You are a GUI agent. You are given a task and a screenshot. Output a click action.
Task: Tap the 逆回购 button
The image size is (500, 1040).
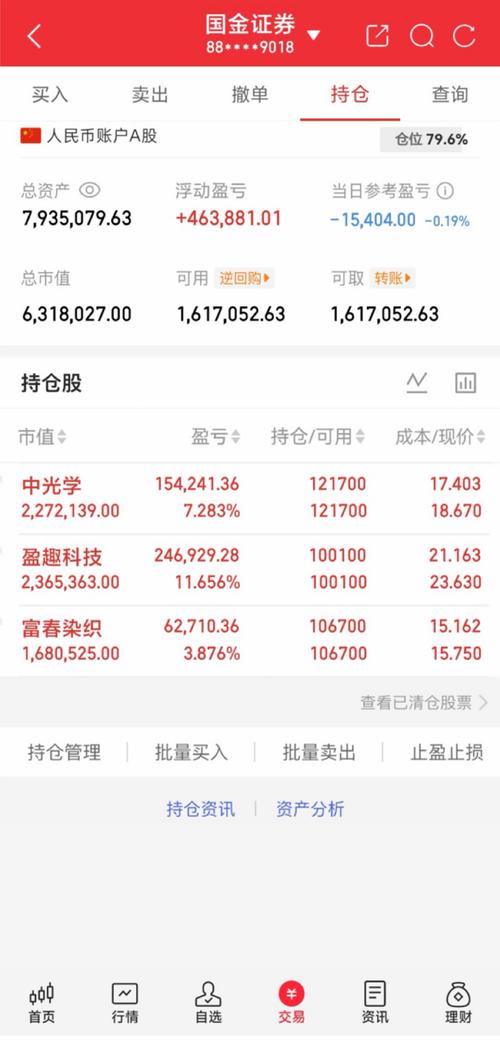tap(245, 279)
